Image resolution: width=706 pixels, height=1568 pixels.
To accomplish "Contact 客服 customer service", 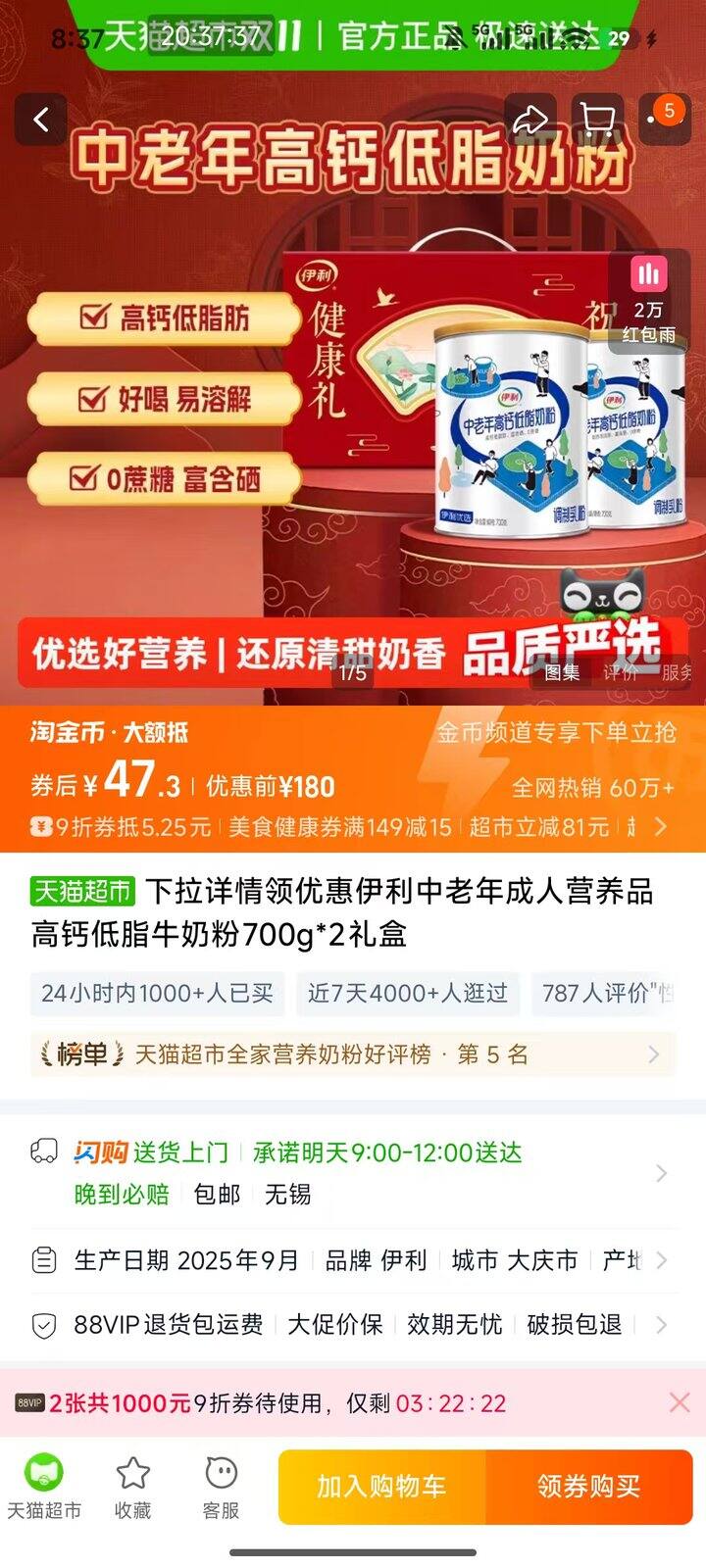I will 222,1487.
